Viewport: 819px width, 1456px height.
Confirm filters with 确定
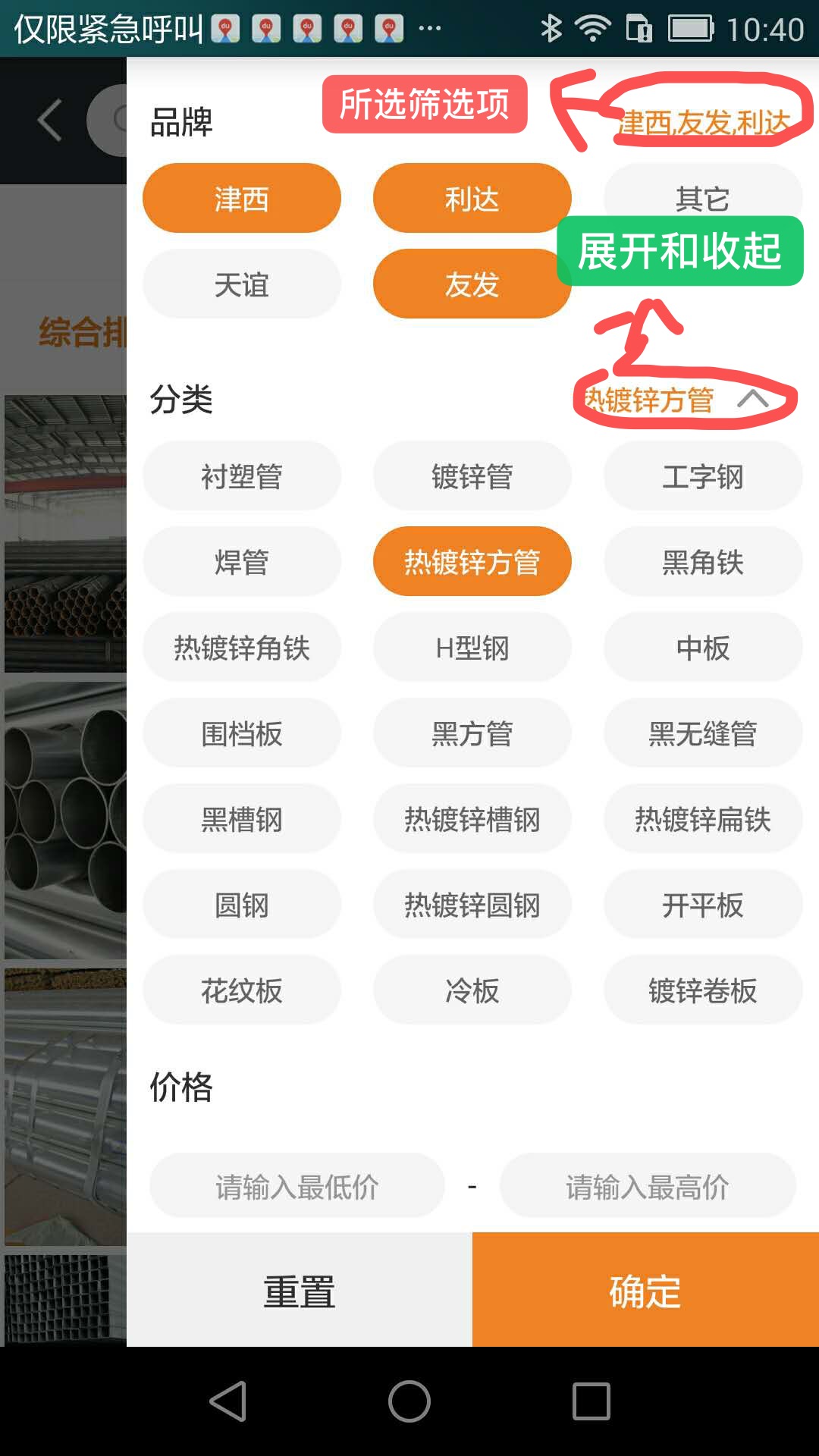coord(645,1291)
